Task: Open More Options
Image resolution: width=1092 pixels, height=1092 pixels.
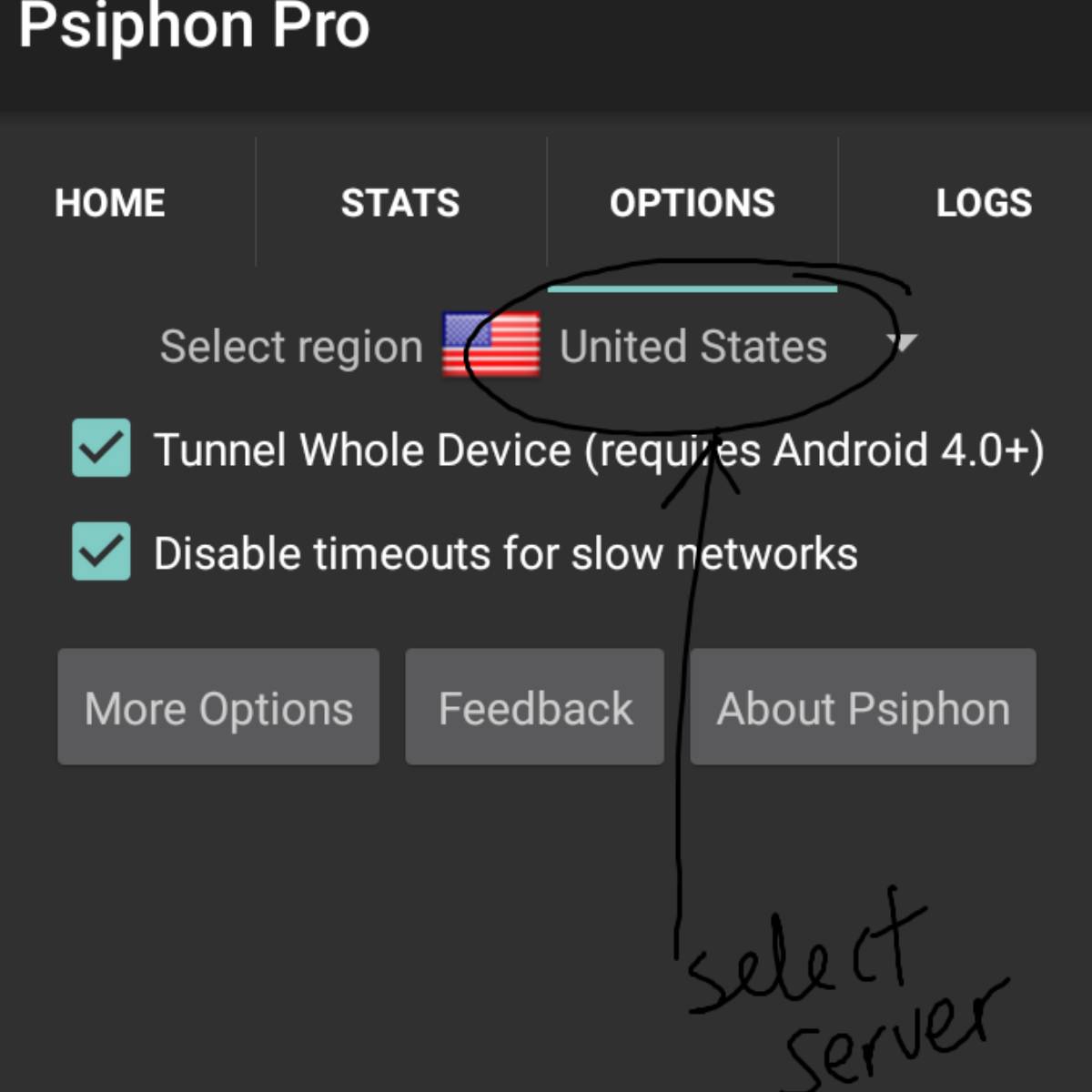Action: click(x=218, y=707)
